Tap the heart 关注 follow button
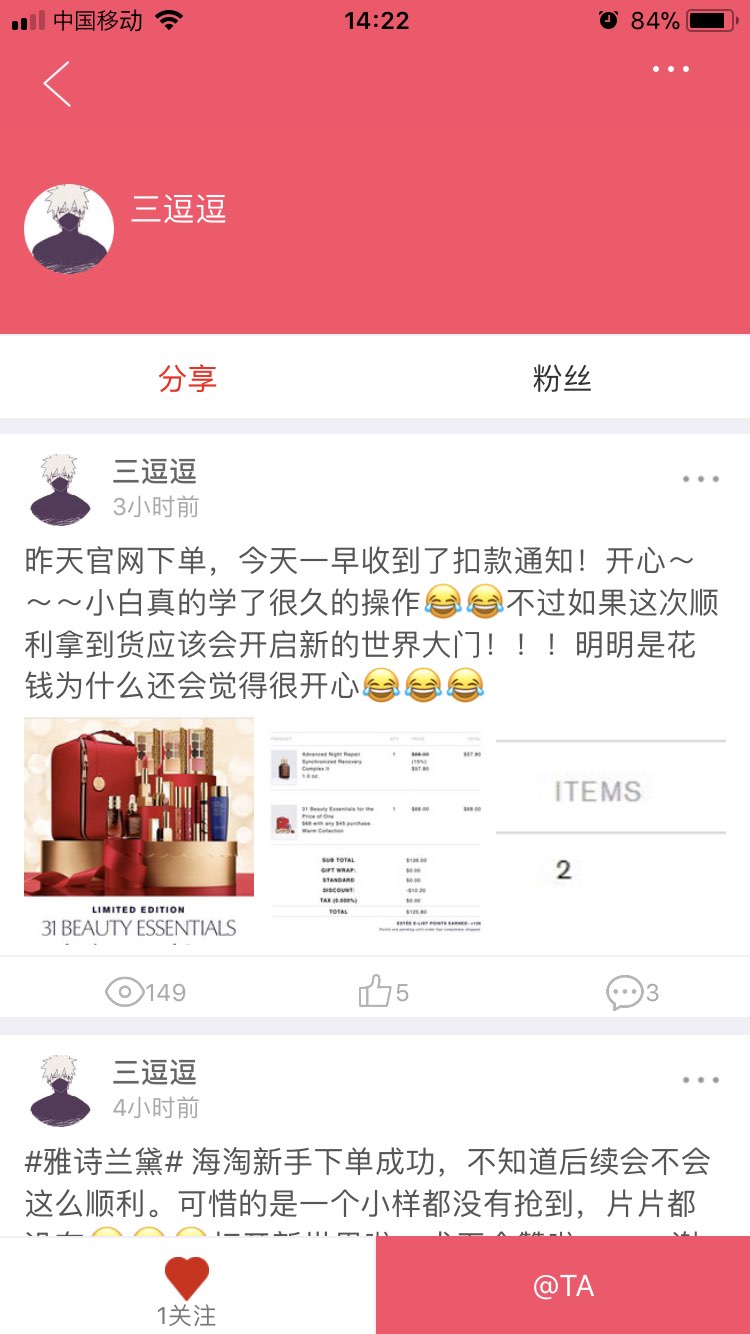Viewport: 750px width, 1334px height. pyautogui.click(x=187, y=1288)
